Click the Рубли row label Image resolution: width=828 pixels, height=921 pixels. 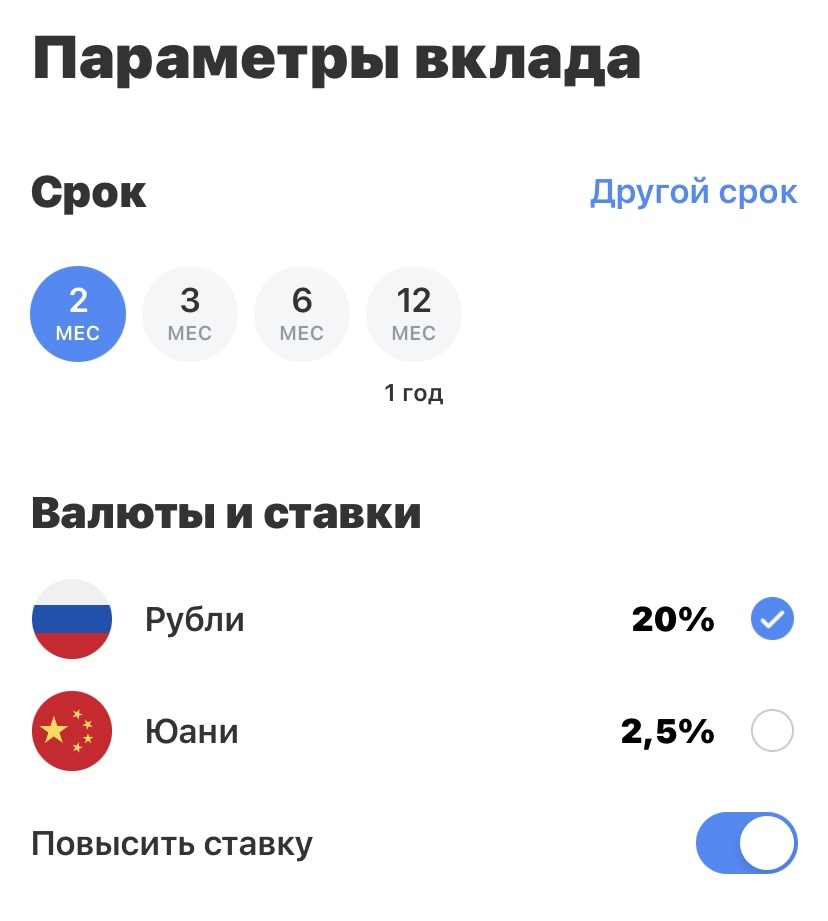click(x=196, y=619)
